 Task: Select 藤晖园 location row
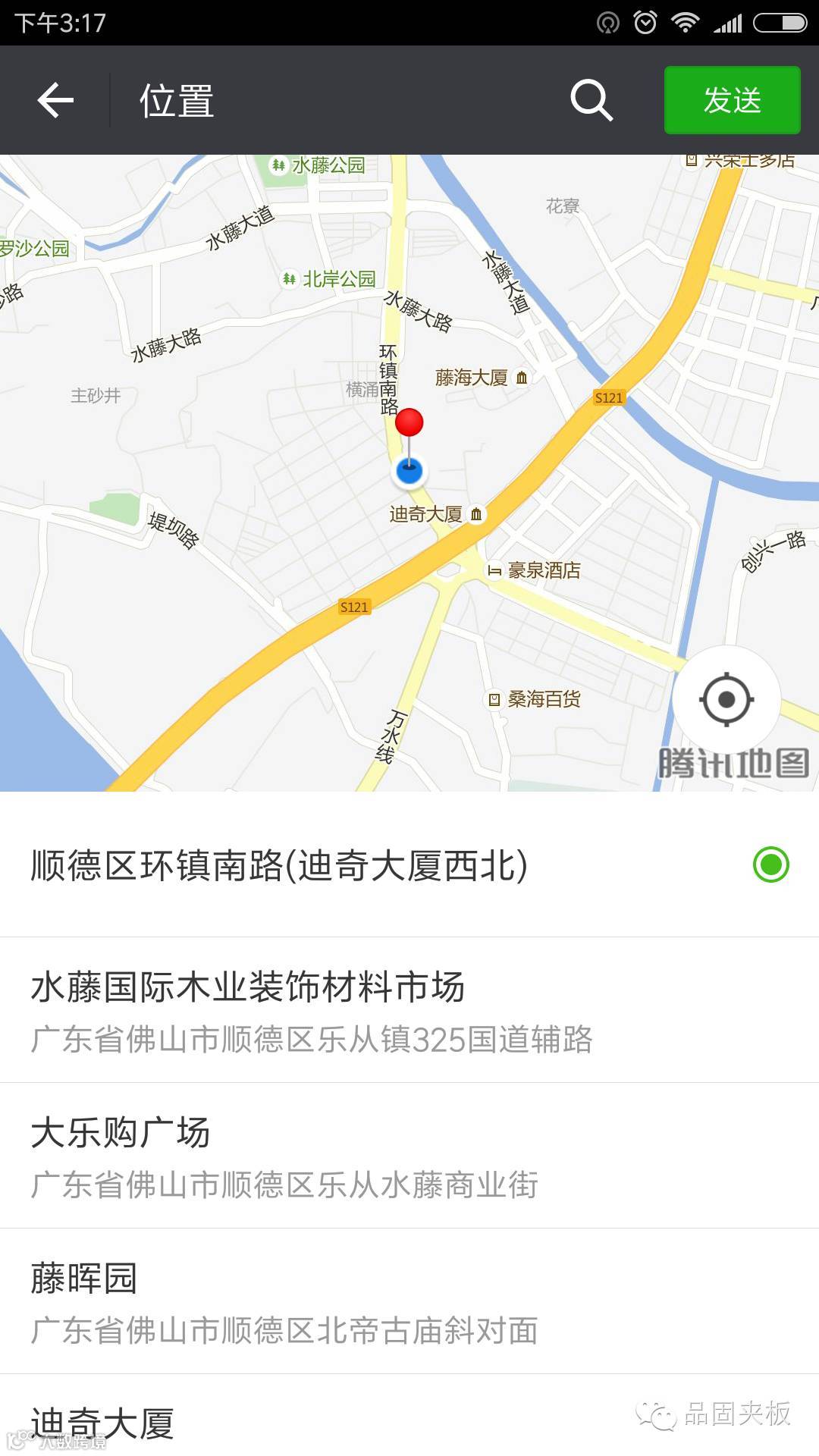click(x=409, y=1302)
